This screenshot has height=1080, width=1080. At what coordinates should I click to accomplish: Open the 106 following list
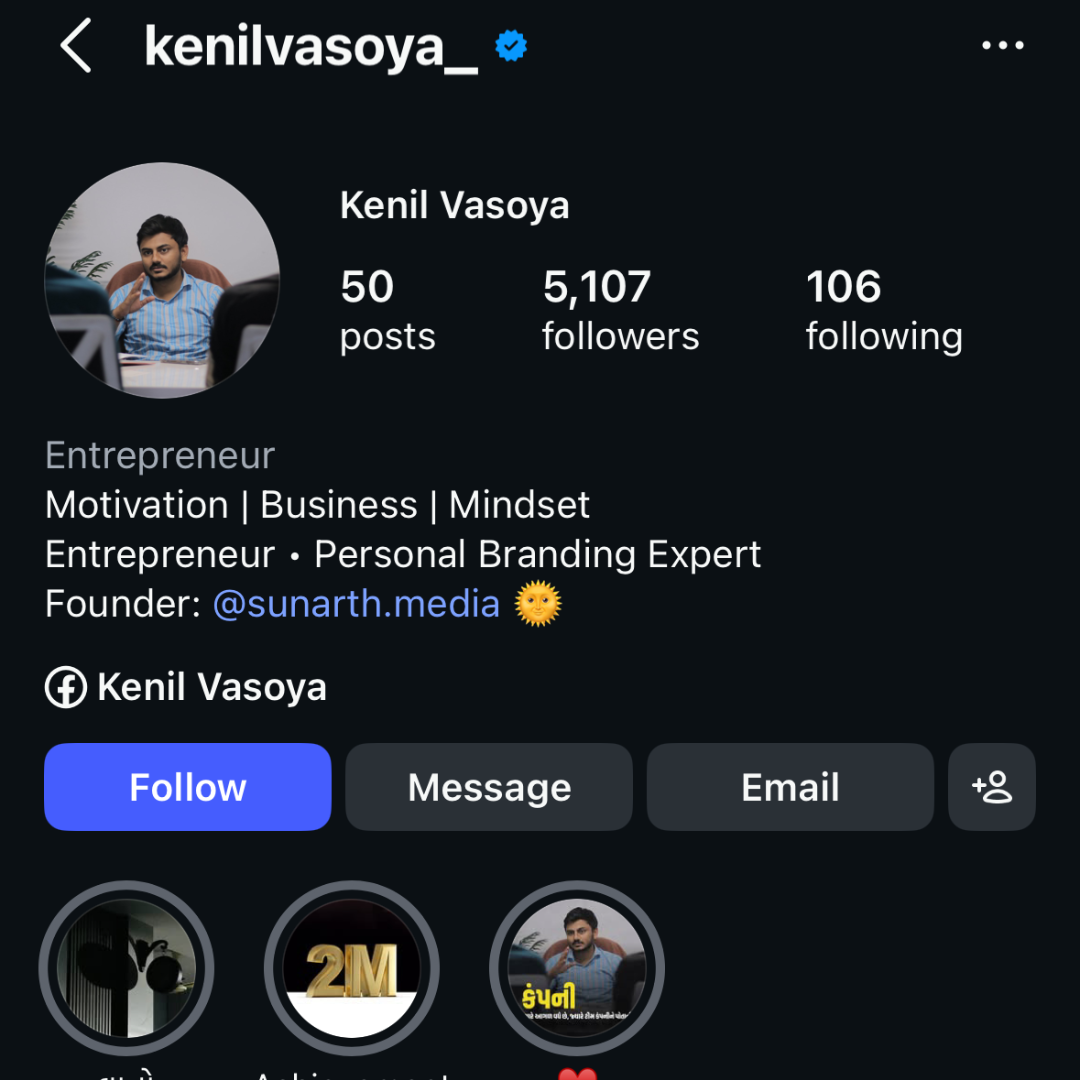point(884,310)
